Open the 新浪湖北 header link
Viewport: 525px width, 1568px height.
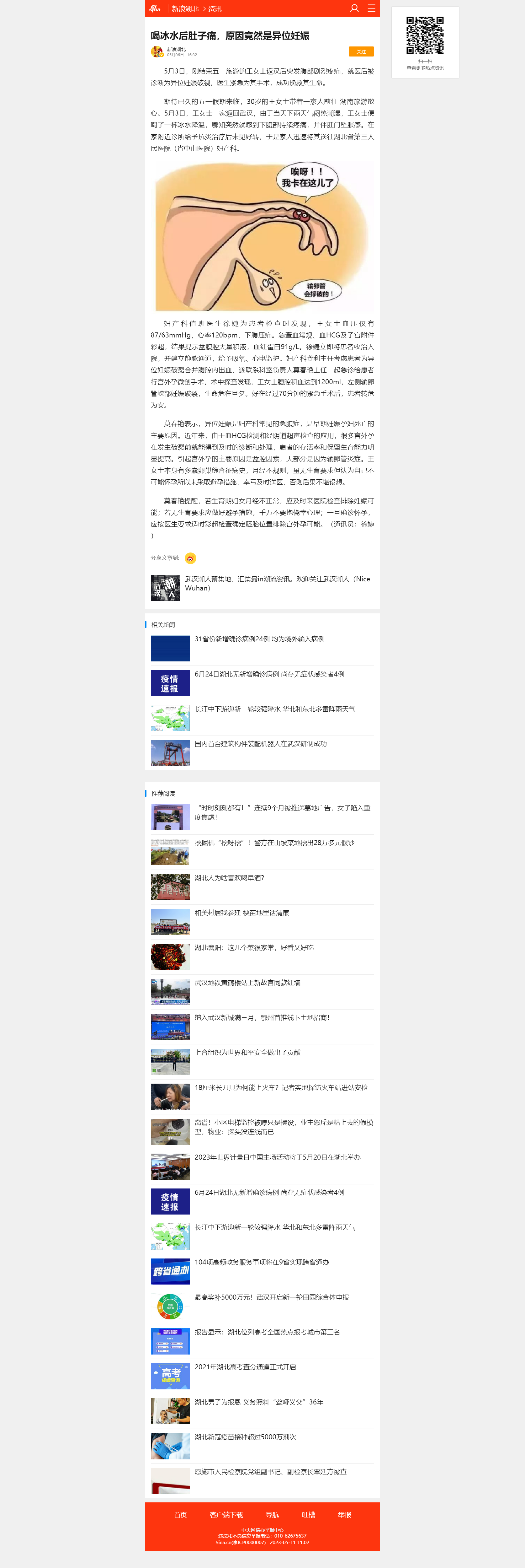click(185, 8)
